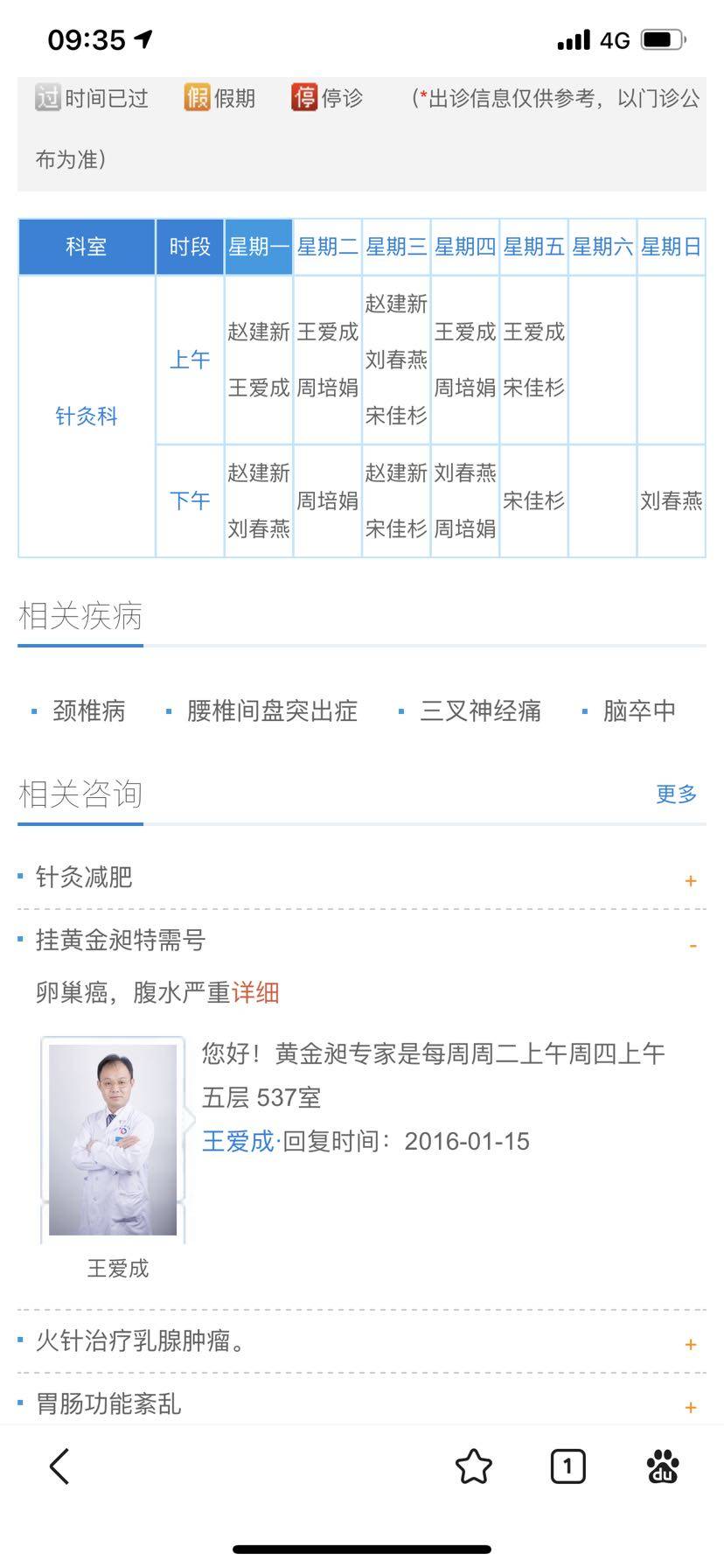Bookmark this page with the star icon
This screenshot has width=724, height=1568.
click(x=473, y=1466)
